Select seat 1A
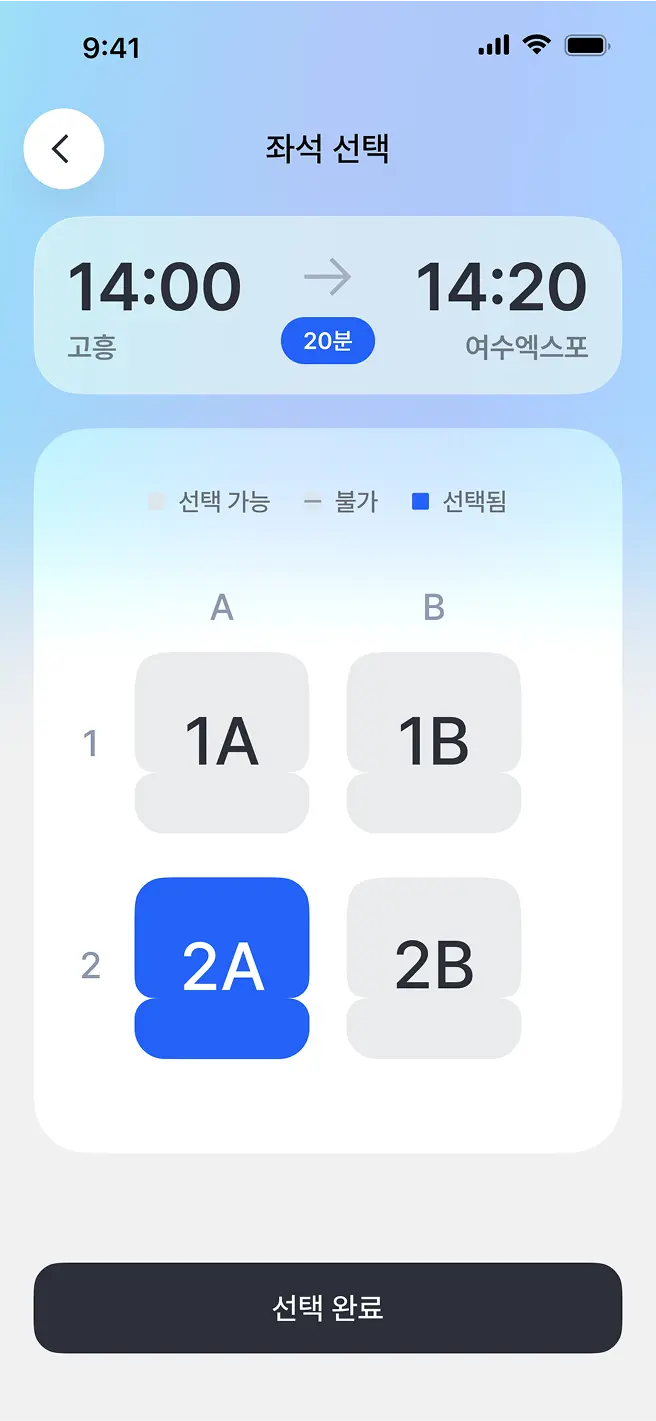This screenshot has height=1421, width=656. 222,742
